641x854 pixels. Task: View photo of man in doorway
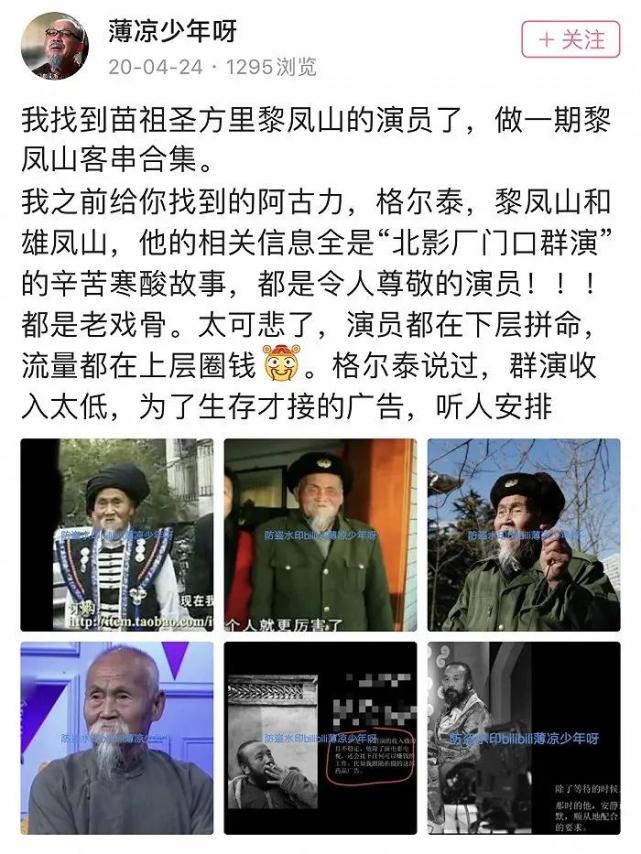320,535
